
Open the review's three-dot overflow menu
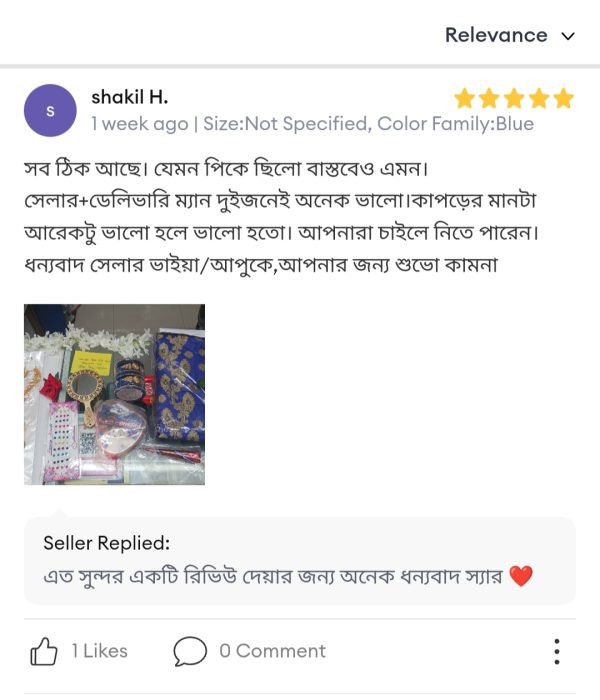(557, 652)
